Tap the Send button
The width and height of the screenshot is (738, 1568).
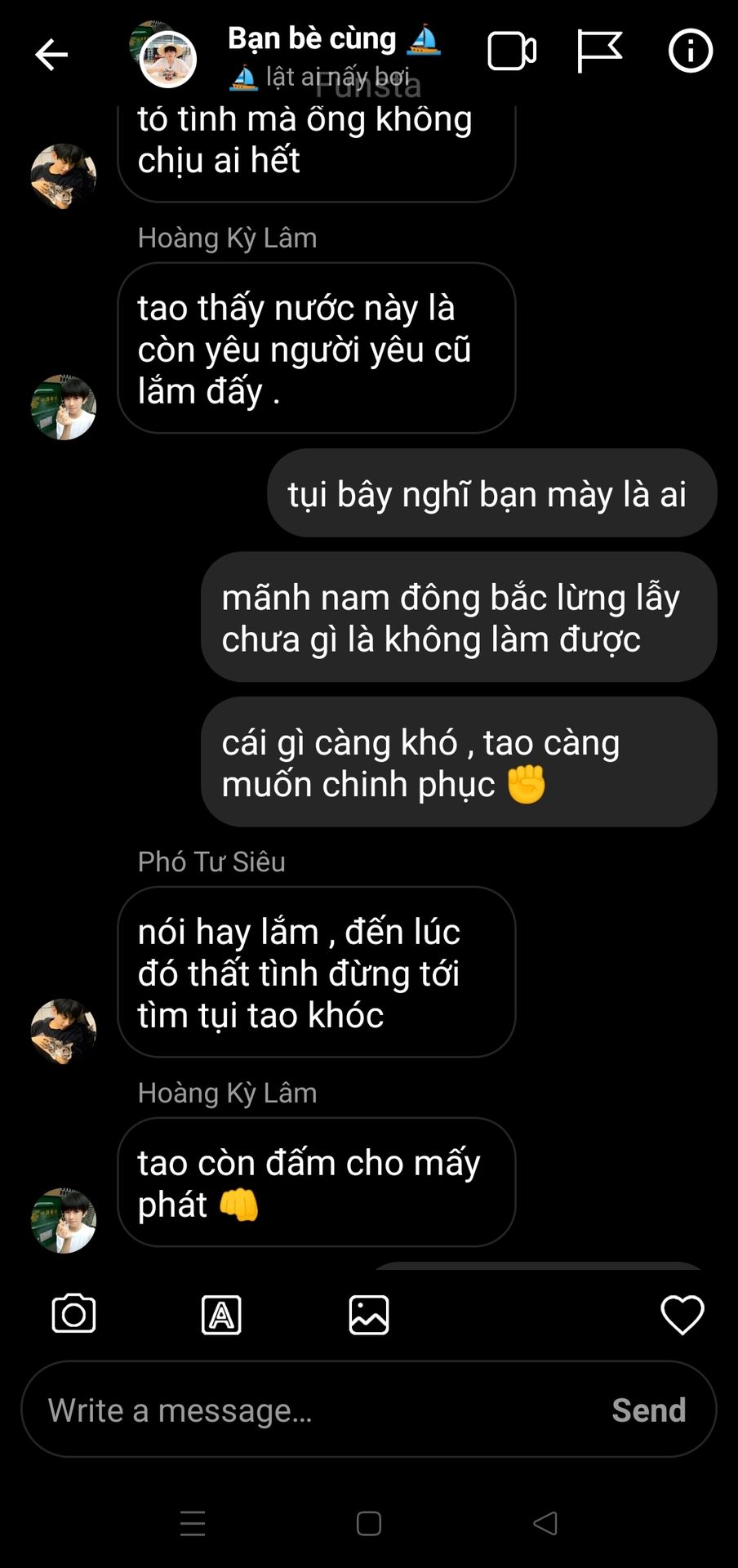tap(649, 1410)
